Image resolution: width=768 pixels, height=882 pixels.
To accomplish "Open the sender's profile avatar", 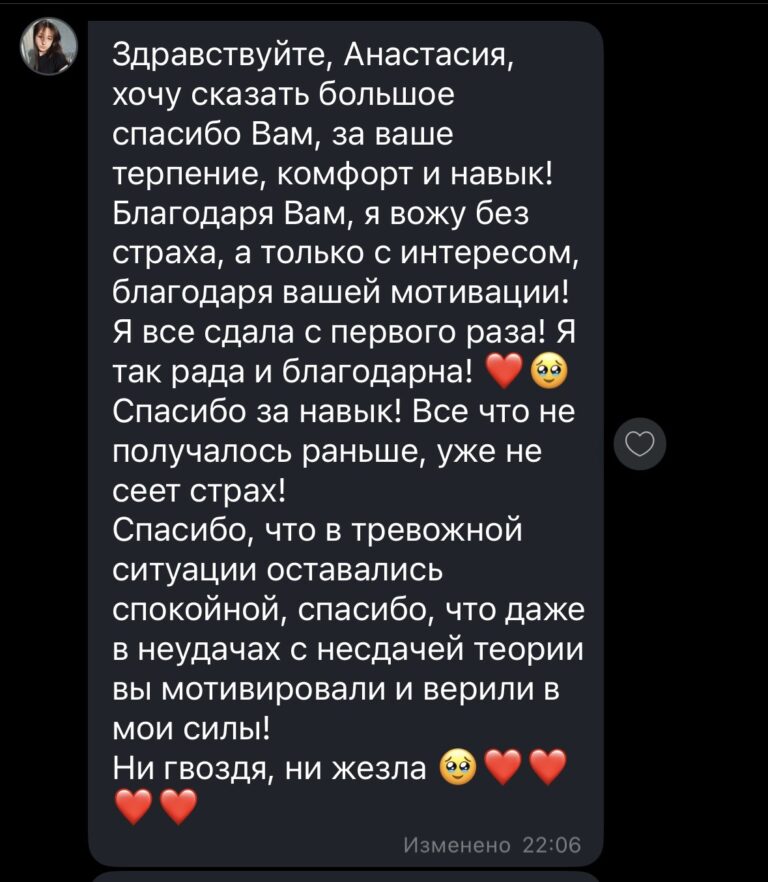I will click(49, 46).
